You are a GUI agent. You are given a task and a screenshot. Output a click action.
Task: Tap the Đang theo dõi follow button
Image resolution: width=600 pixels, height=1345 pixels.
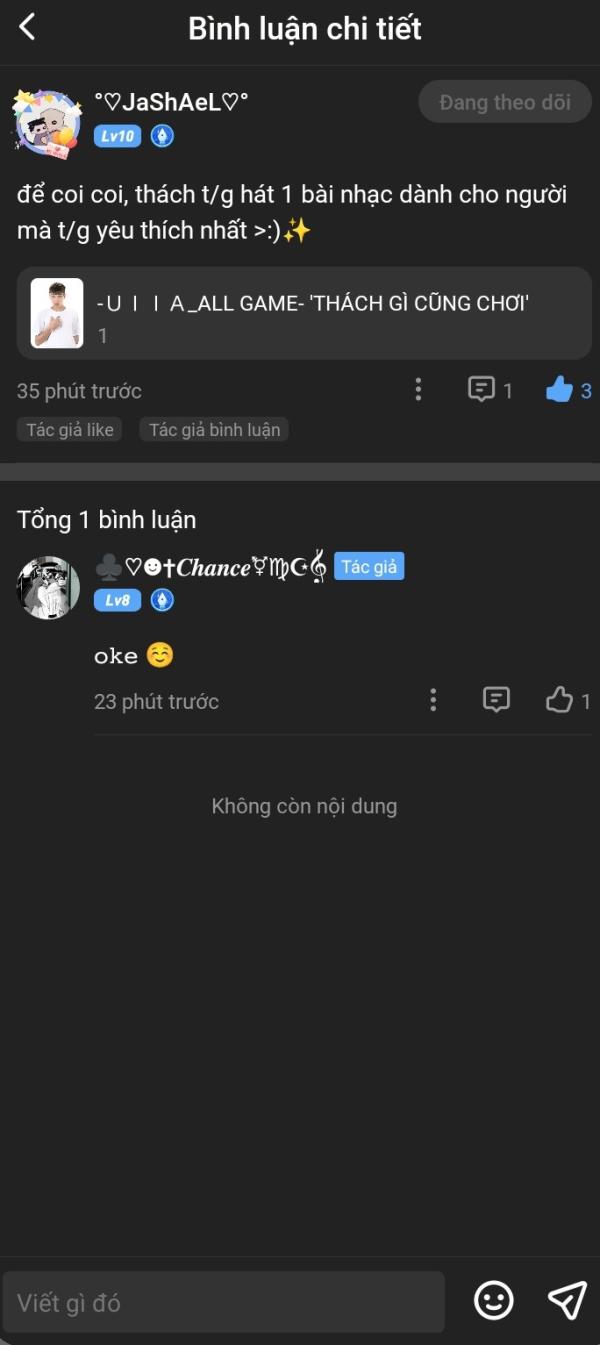(505, 102)
